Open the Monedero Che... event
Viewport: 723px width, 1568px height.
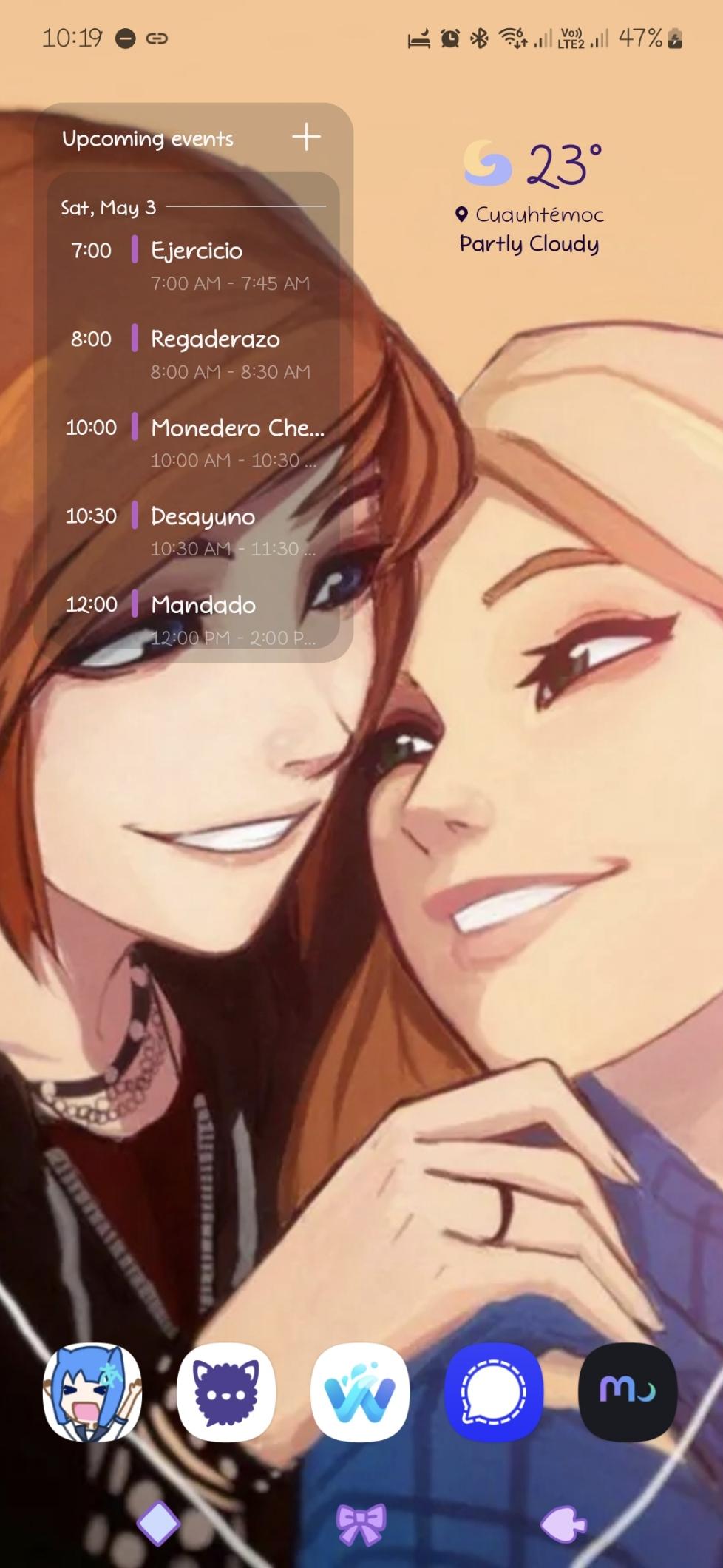pos(194,443)
